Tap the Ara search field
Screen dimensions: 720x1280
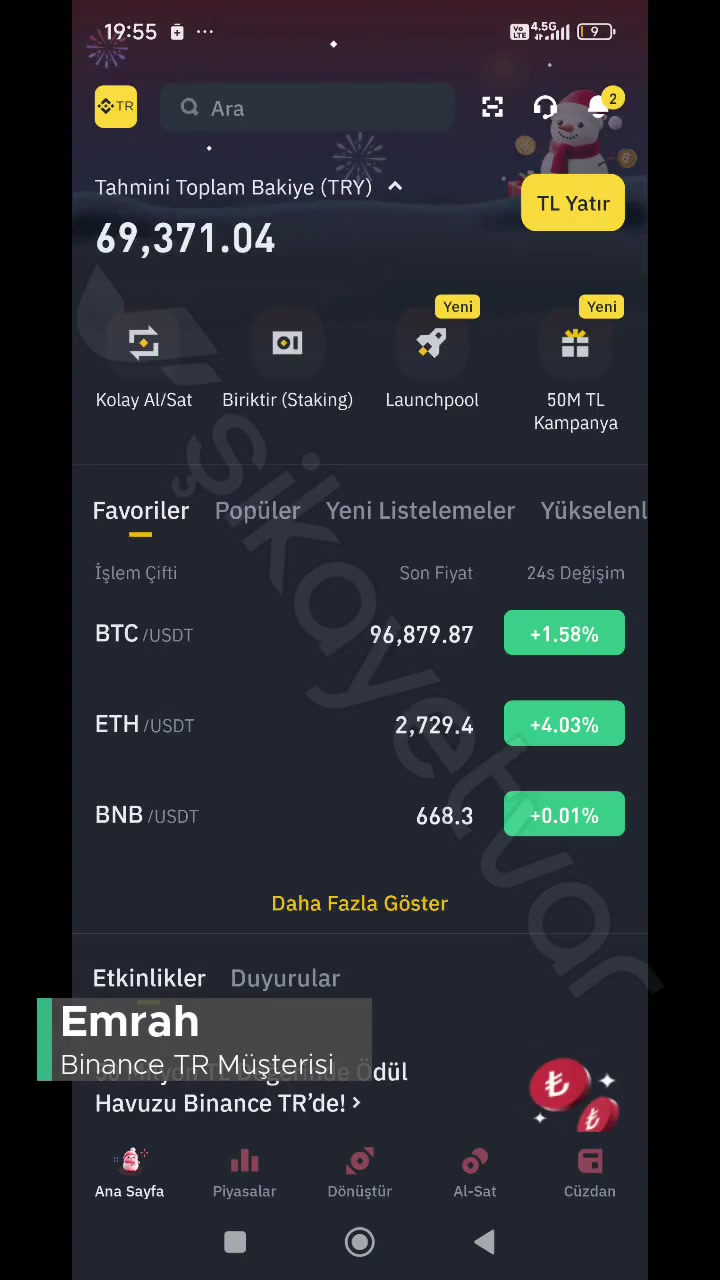(x=308, y=108)
